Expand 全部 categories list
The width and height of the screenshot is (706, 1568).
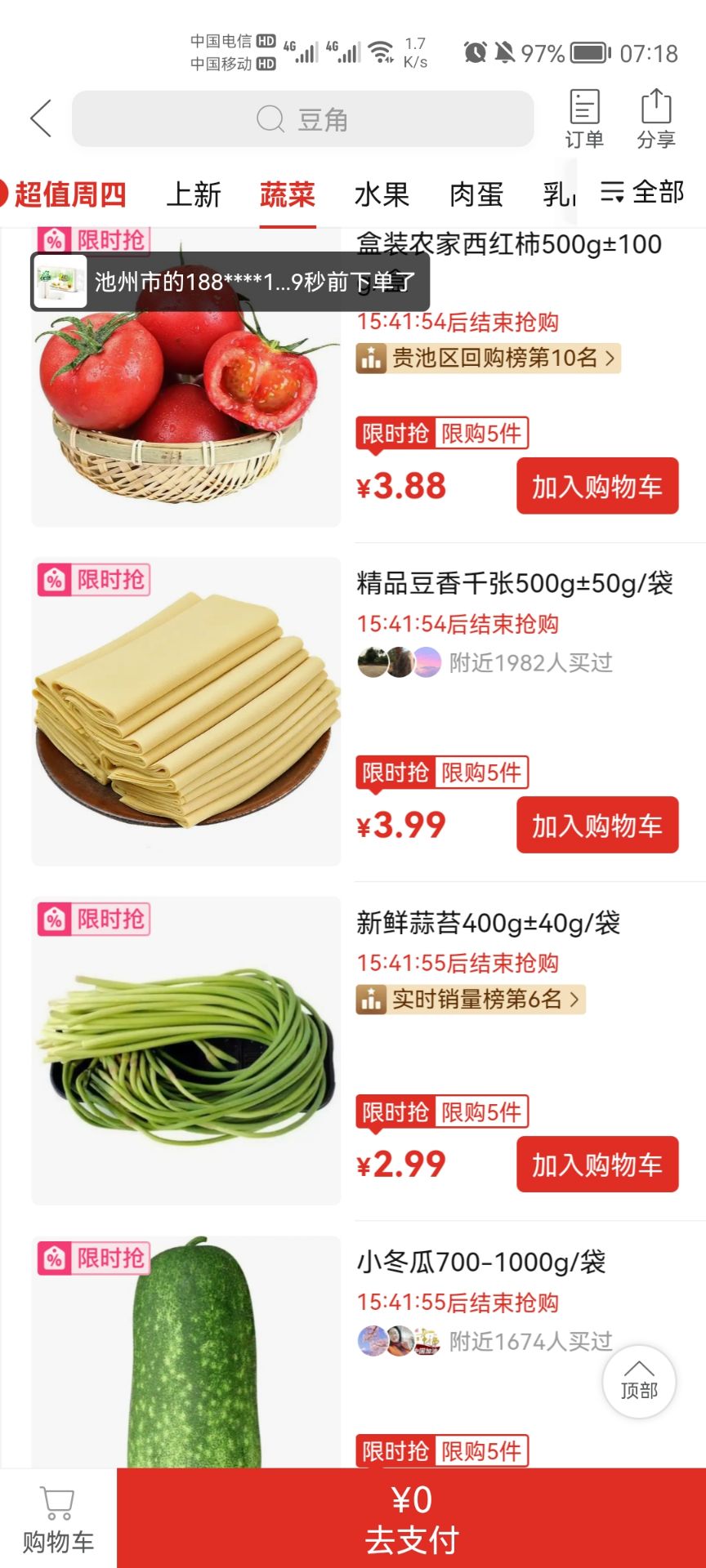pos(642,193)
